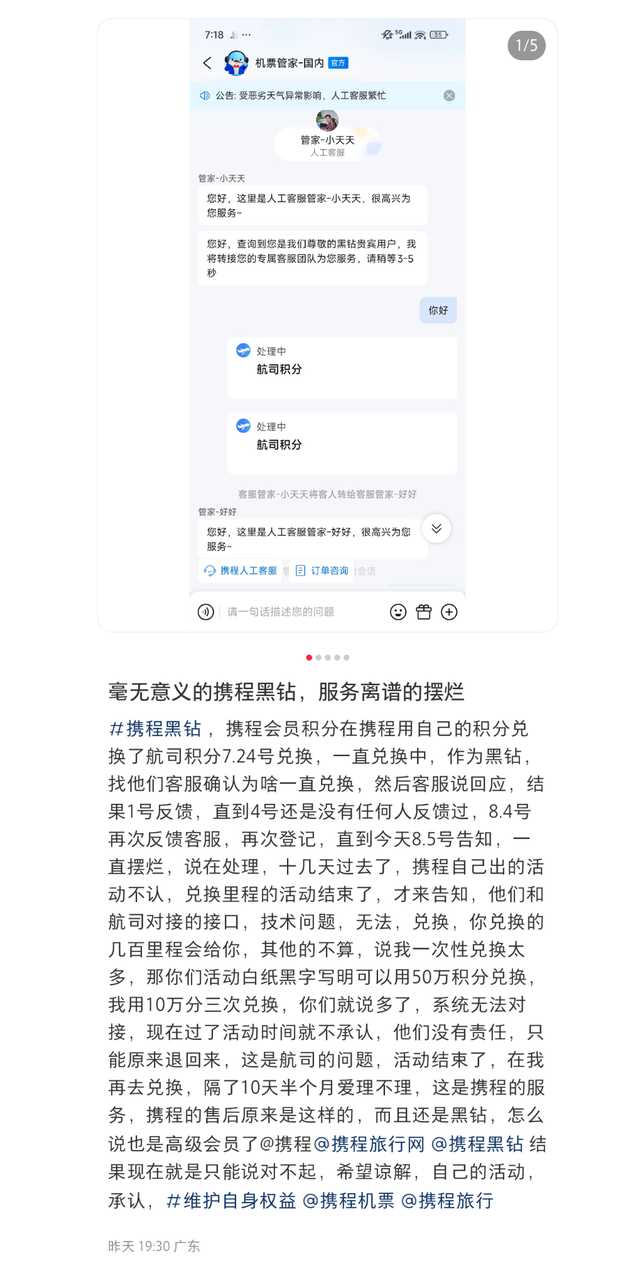View the @携程旅行 mentioned profile
The image size is (640, 1268).
coord(447,1201)
